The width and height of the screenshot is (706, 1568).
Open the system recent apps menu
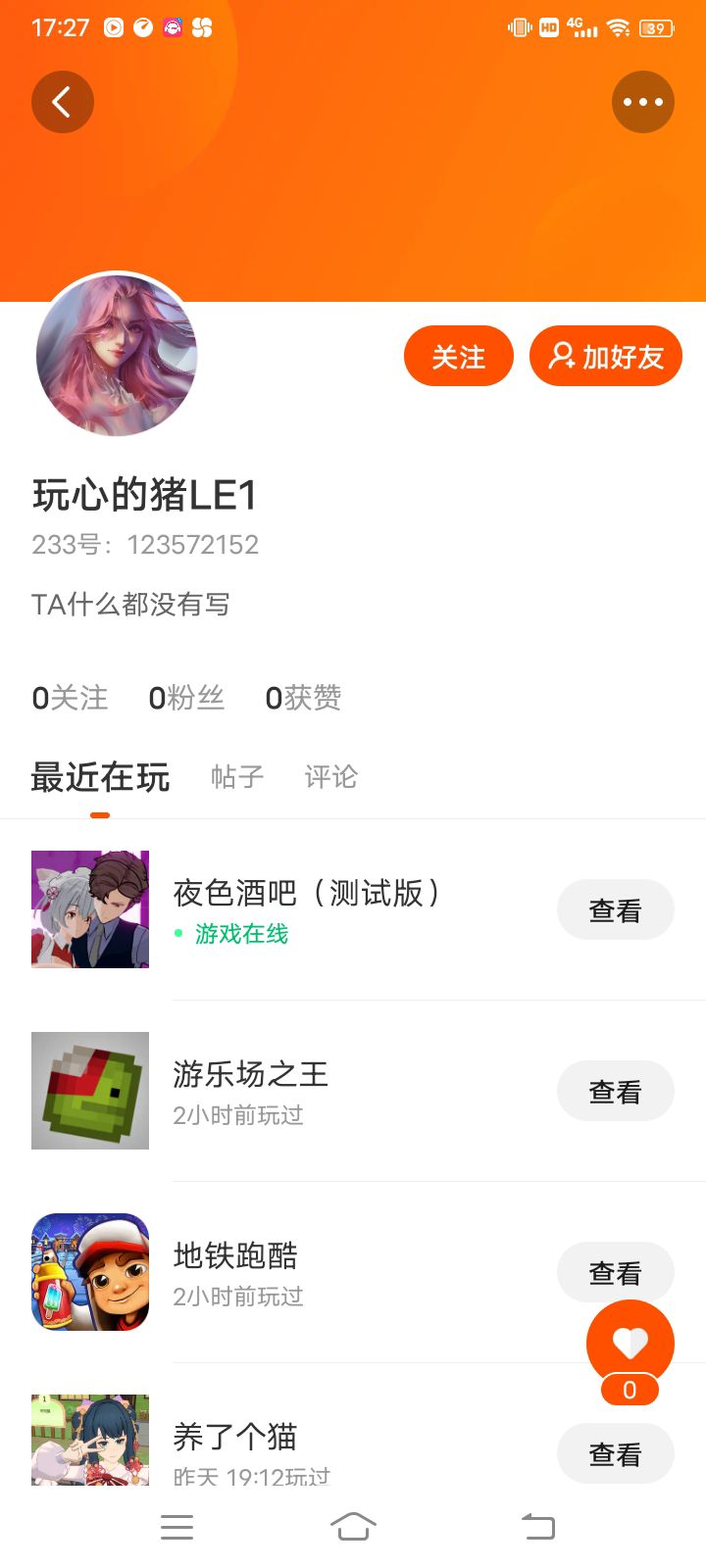tap(176, 1526)
